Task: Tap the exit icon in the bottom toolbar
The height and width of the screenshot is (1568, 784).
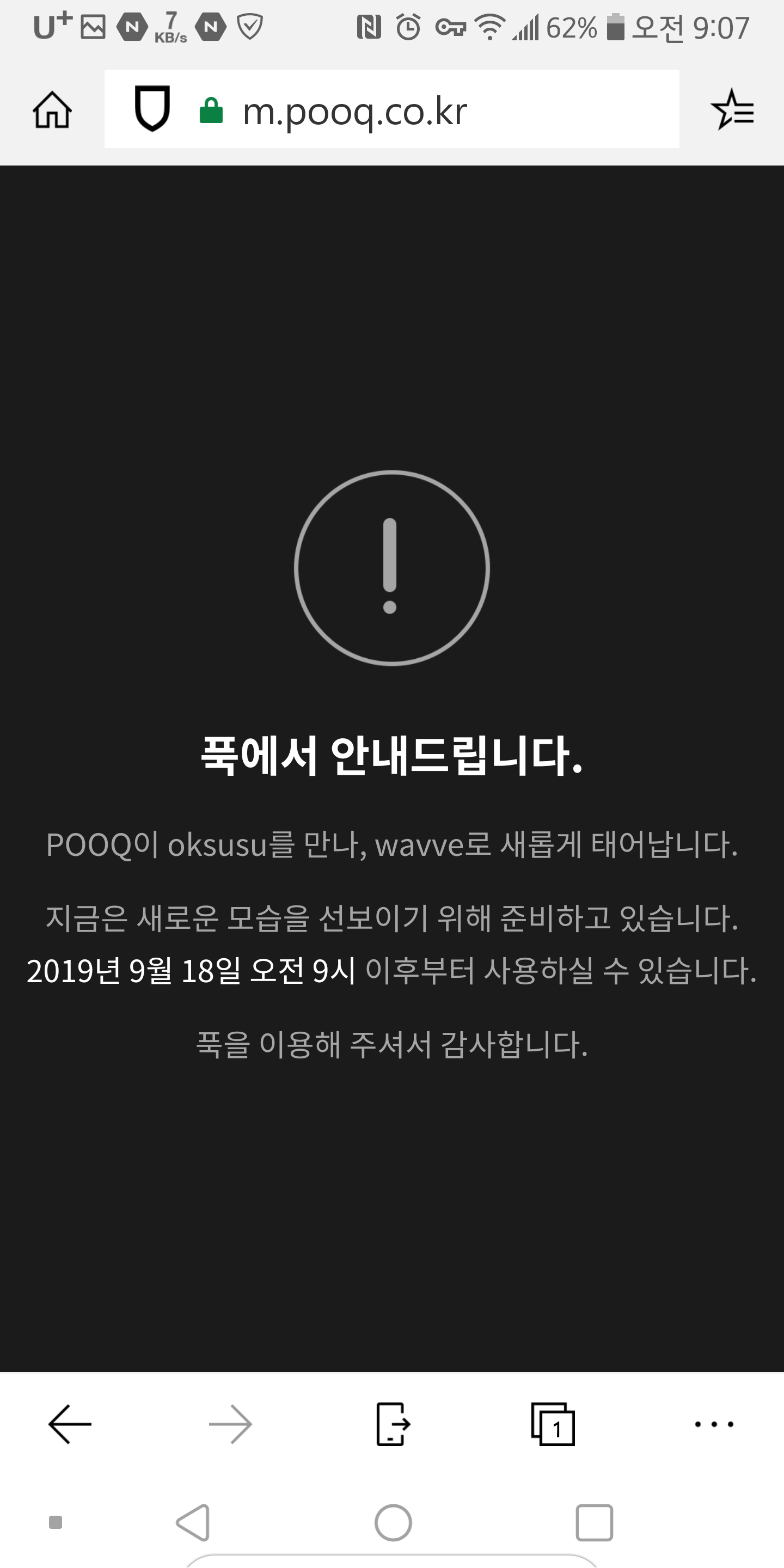Action: point(391,1424)
